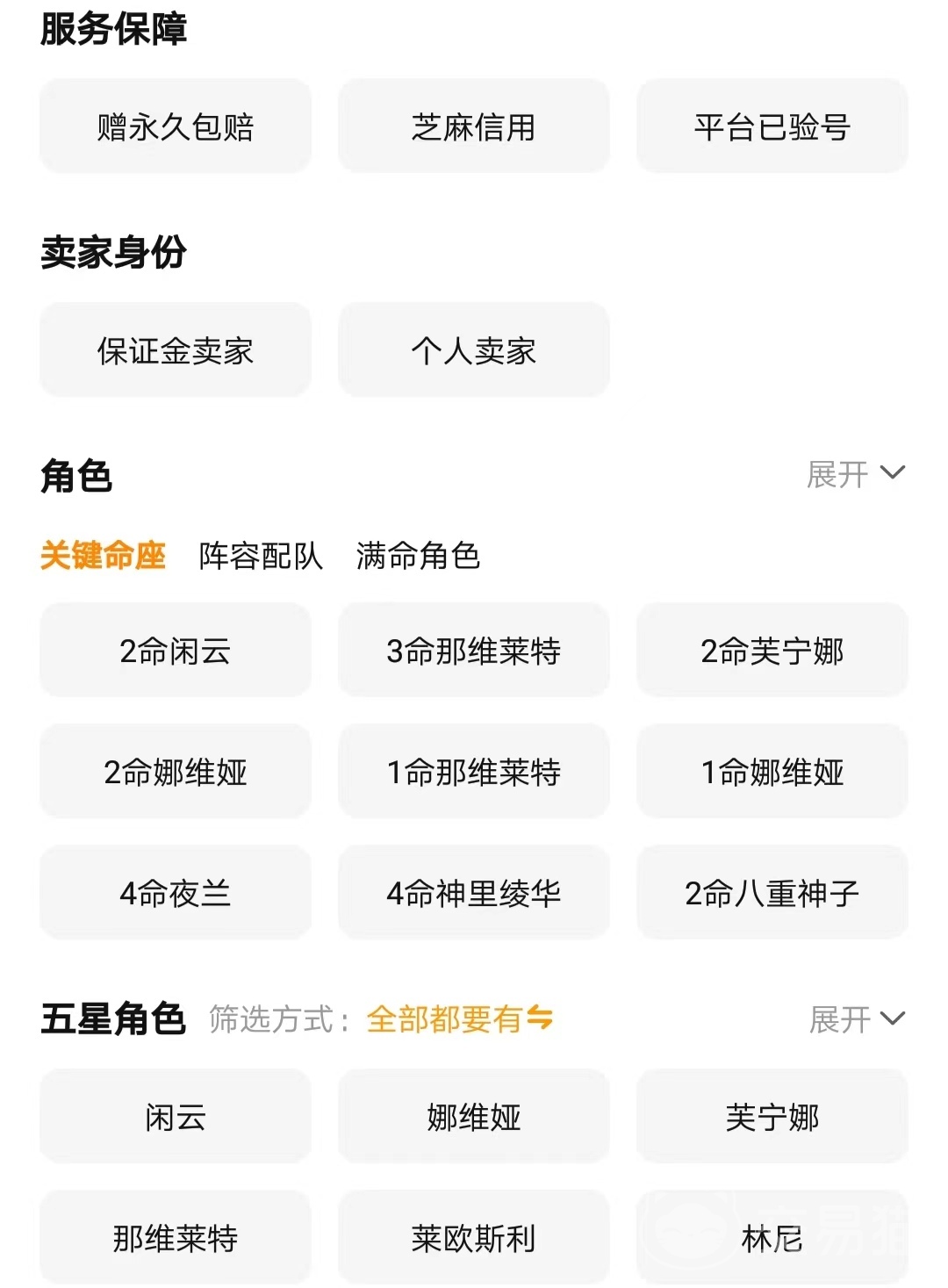This screenshot has width=948, height=1288.
Task: Switch to the 阵容配队 tab
Action: pyautogui.click(x=261, y=556)
